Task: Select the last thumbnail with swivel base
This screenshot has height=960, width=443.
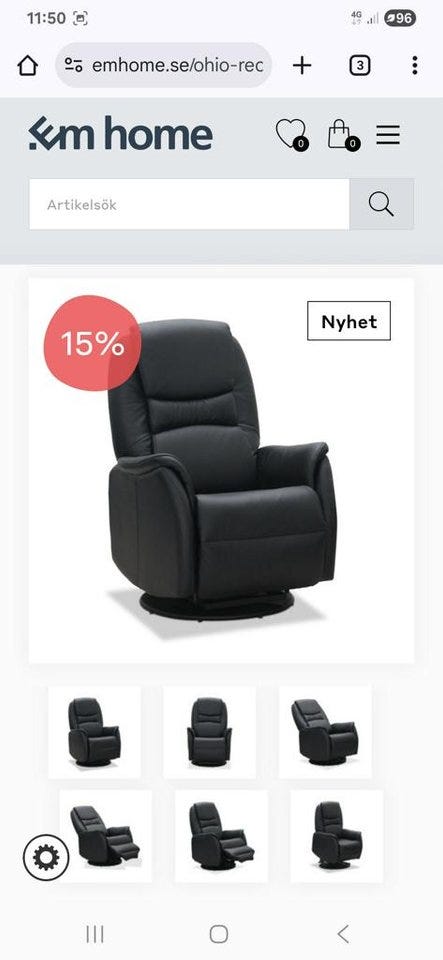Action: tap(337, 836)
